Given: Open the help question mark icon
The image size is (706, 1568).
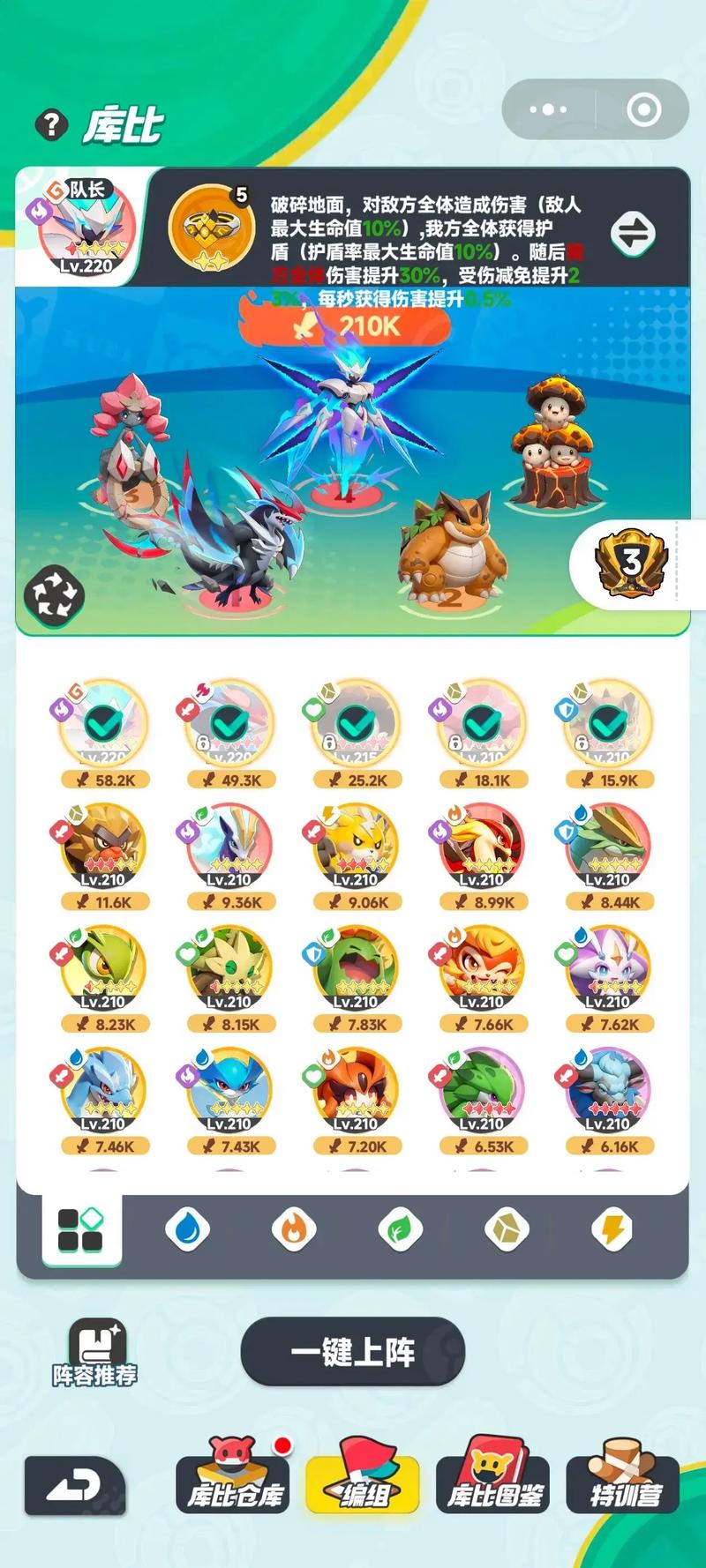Looking at the screenshot, I should pyautogui.click(x=51, y=124).
